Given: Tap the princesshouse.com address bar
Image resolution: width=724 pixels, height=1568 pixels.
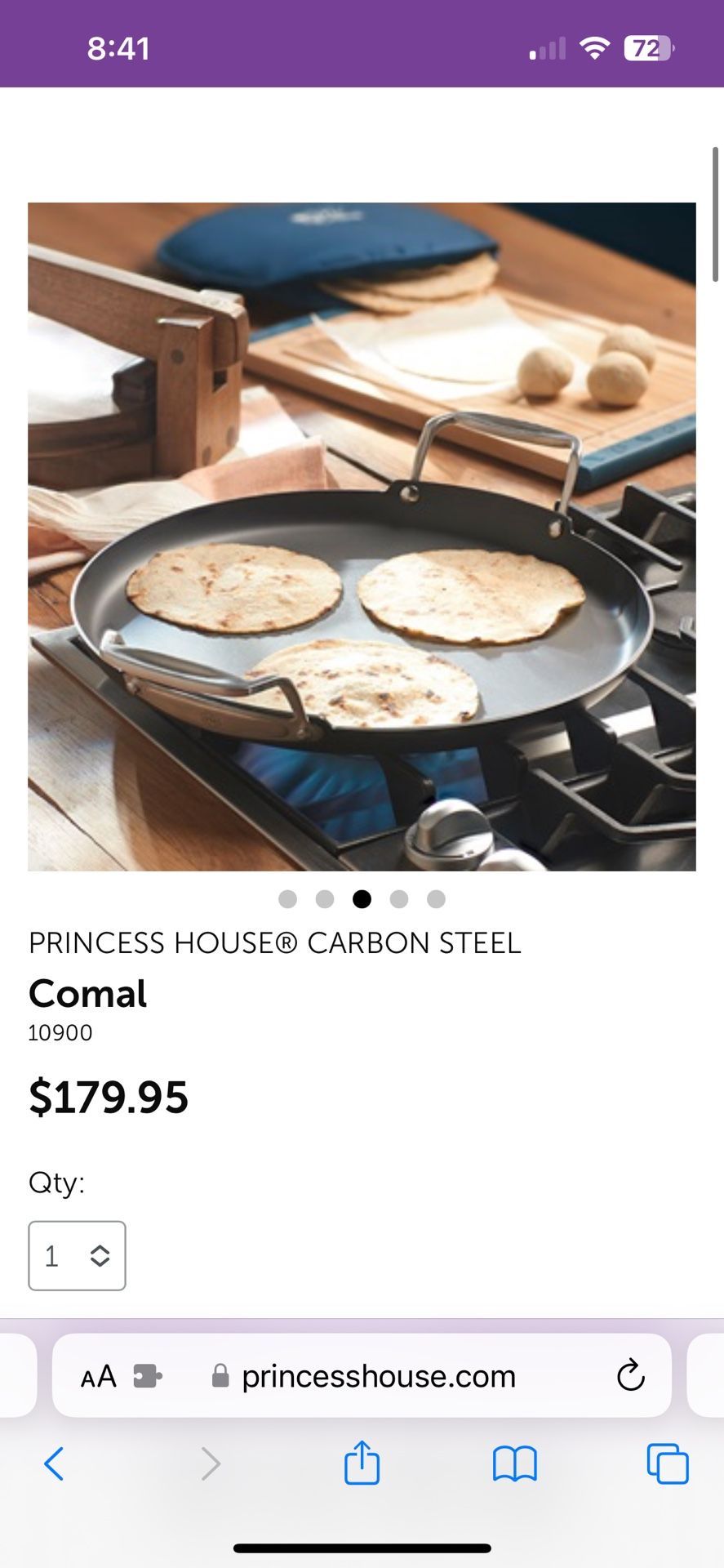Looking at the screenshot, I should coord(379,1377).
